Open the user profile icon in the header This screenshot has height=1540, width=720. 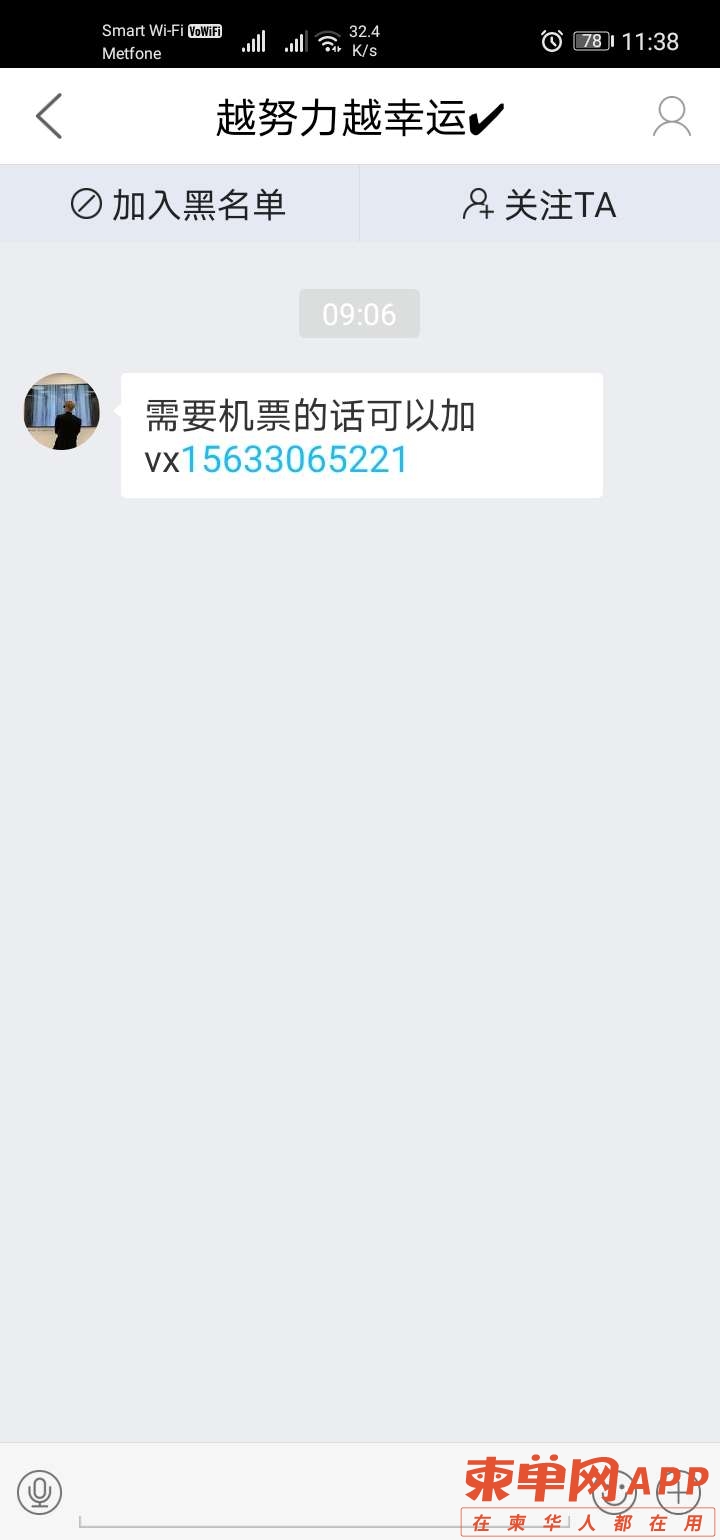click(x=671, y=116)
